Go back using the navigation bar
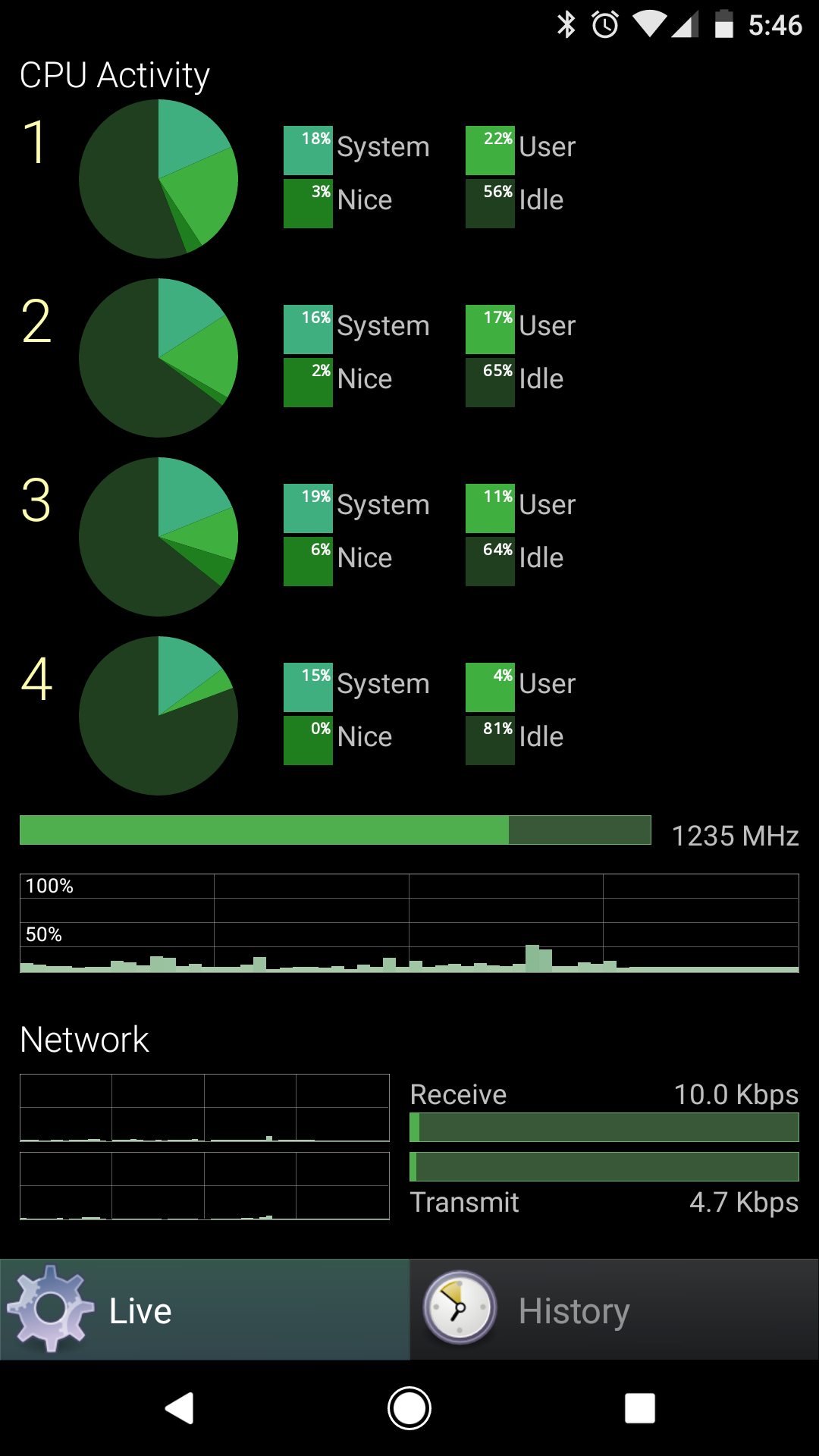This screenshot has height=1456, width=819. [x=180, y=1408]
